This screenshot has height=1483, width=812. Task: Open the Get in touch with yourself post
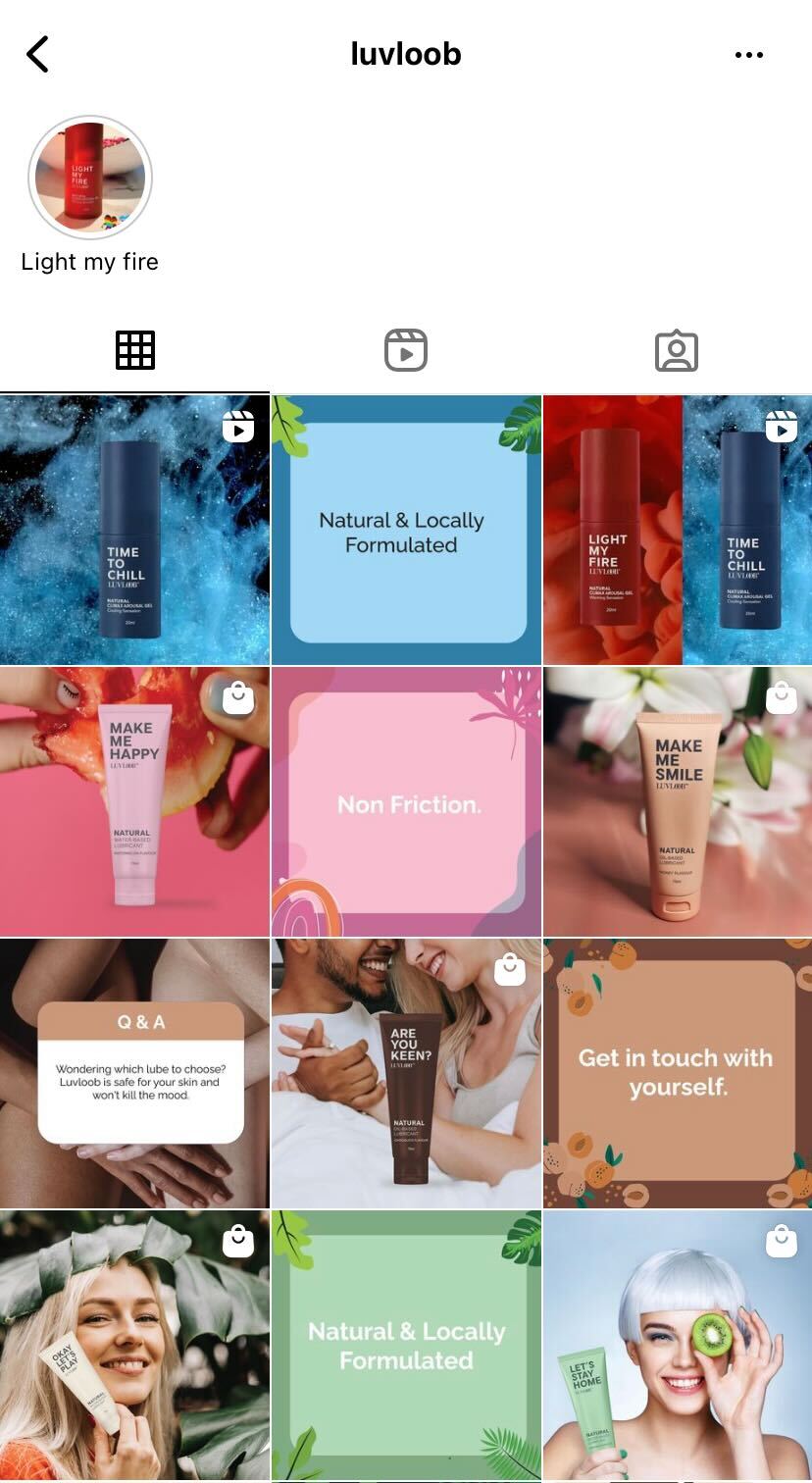[677, 1073]
